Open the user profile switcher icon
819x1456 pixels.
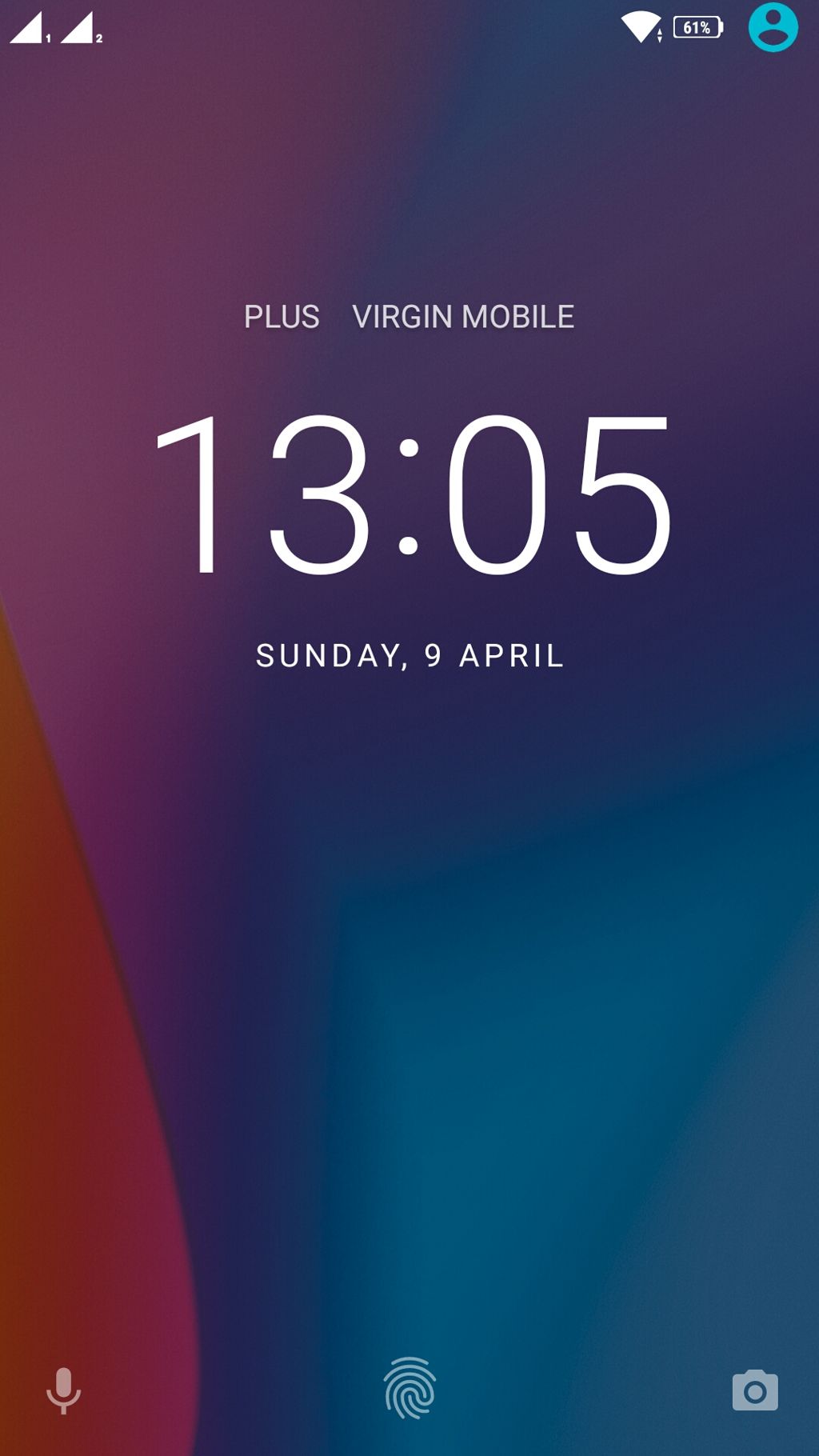point(773,28)
